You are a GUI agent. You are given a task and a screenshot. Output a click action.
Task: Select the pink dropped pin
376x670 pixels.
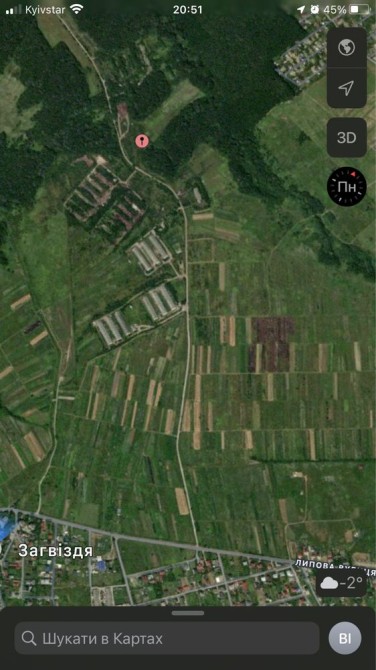[142, 141]
